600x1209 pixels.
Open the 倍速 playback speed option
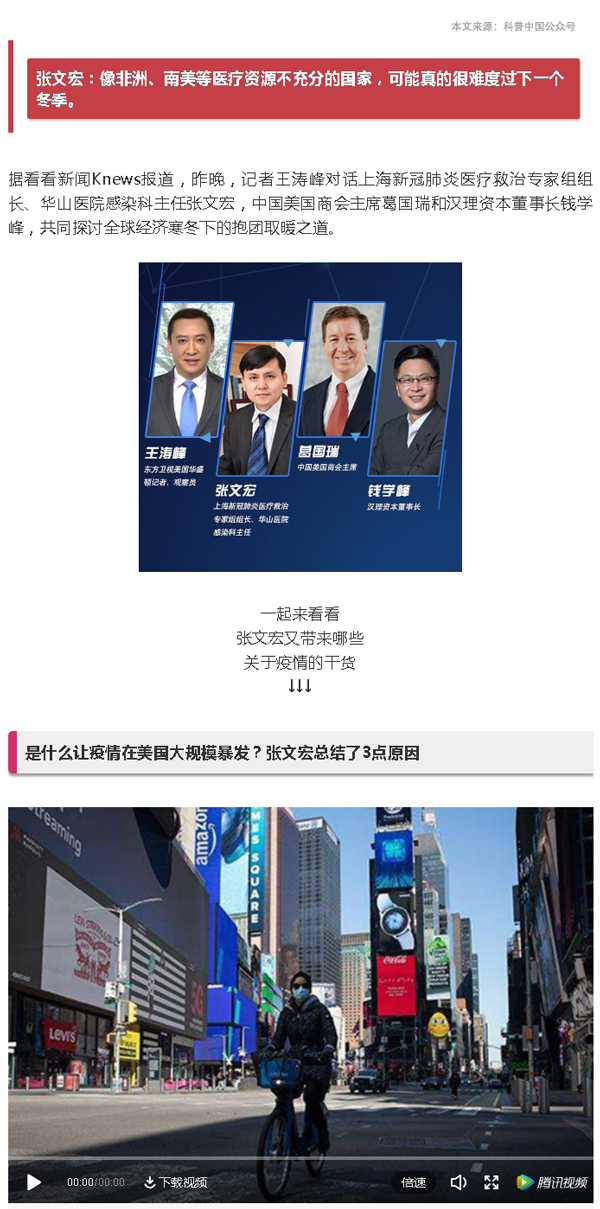pyautogui.click(x=414, y=1182)
